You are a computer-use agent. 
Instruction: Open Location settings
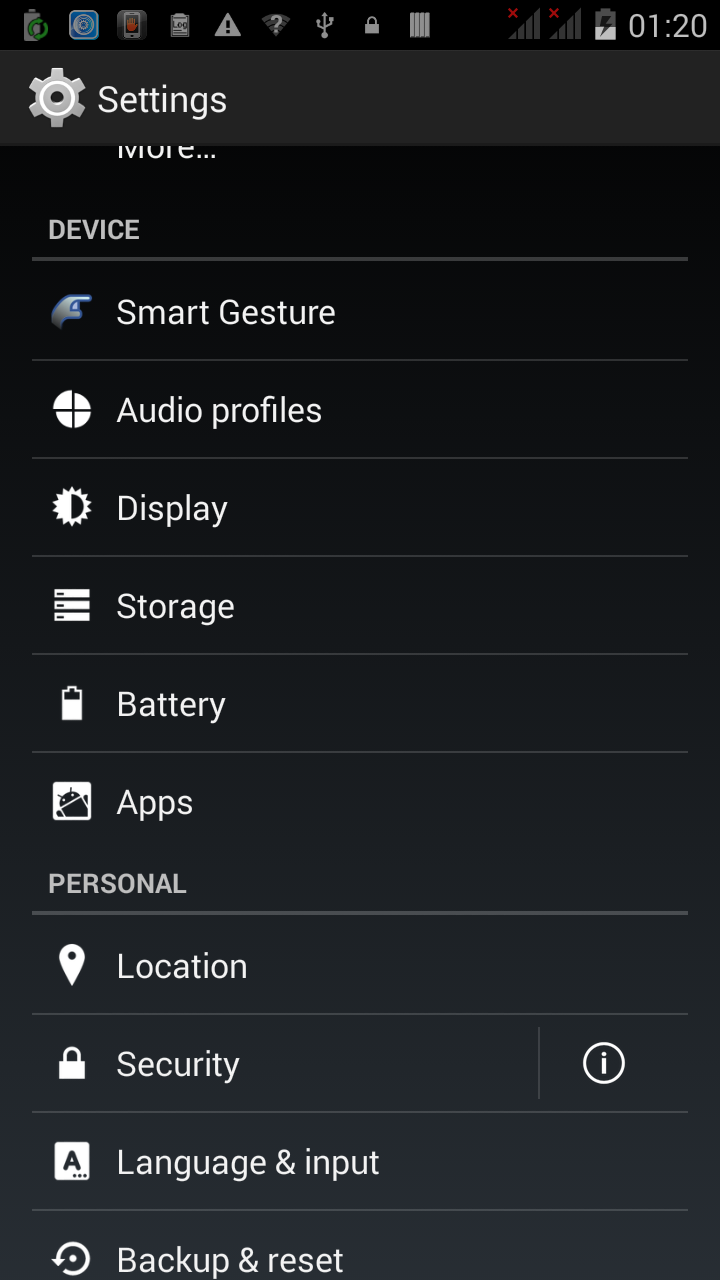[x=360, y=965]
